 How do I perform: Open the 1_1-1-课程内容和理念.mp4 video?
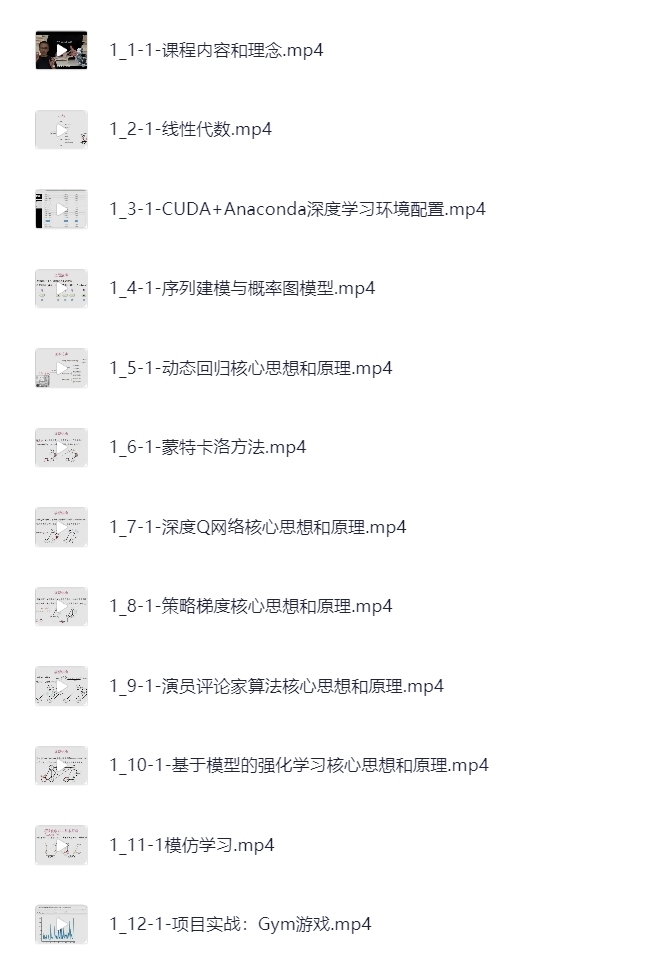click(216, 50)
